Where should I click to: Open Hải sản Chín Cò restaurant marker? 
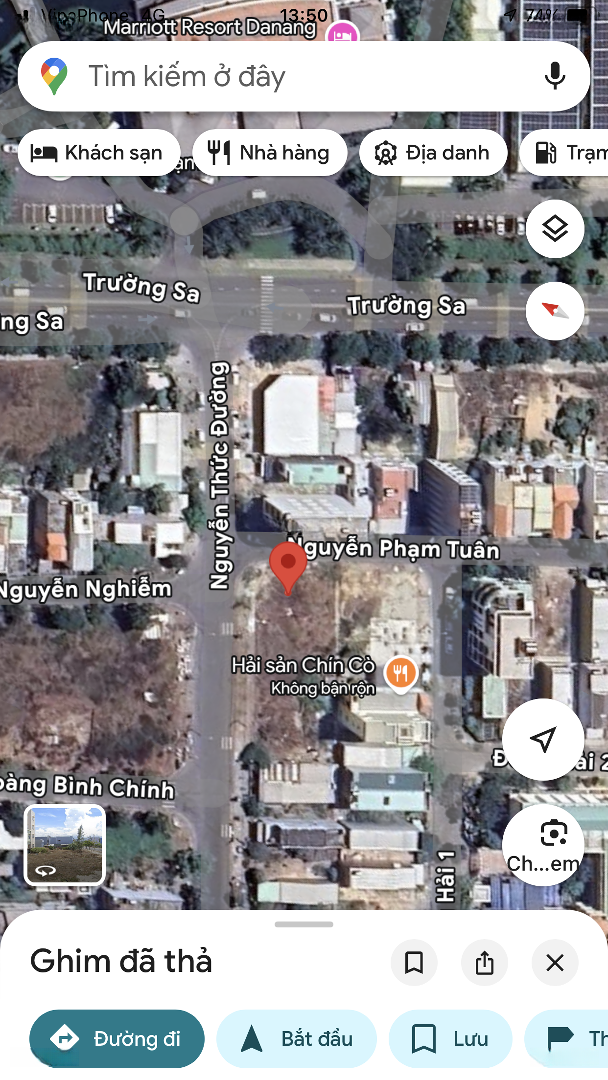(401, 672)
